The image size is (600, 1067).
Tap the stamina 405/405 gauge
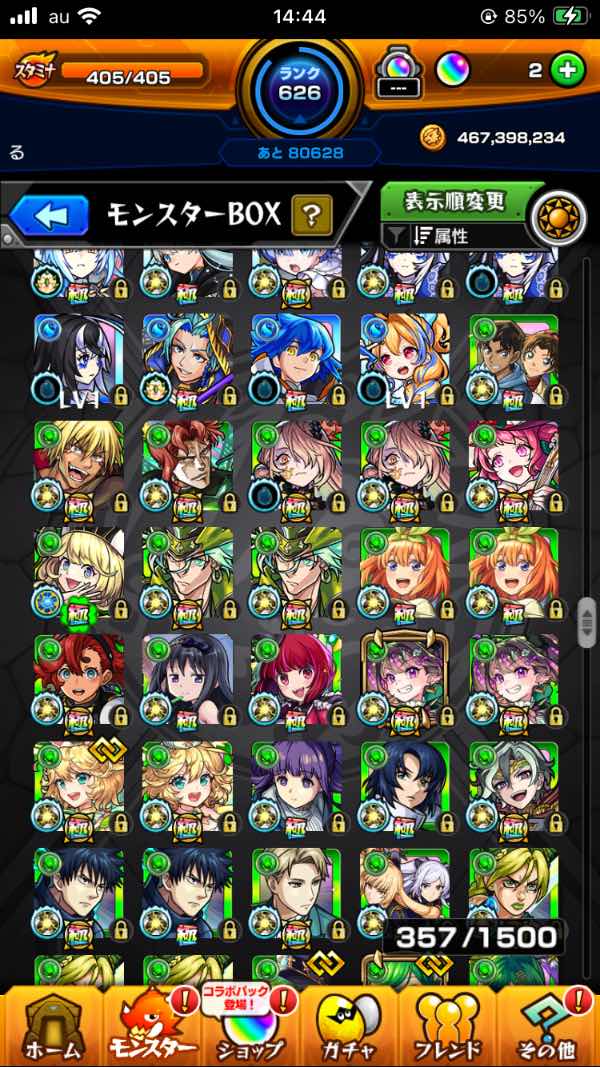pyautogui.click(x=127, y=76)
